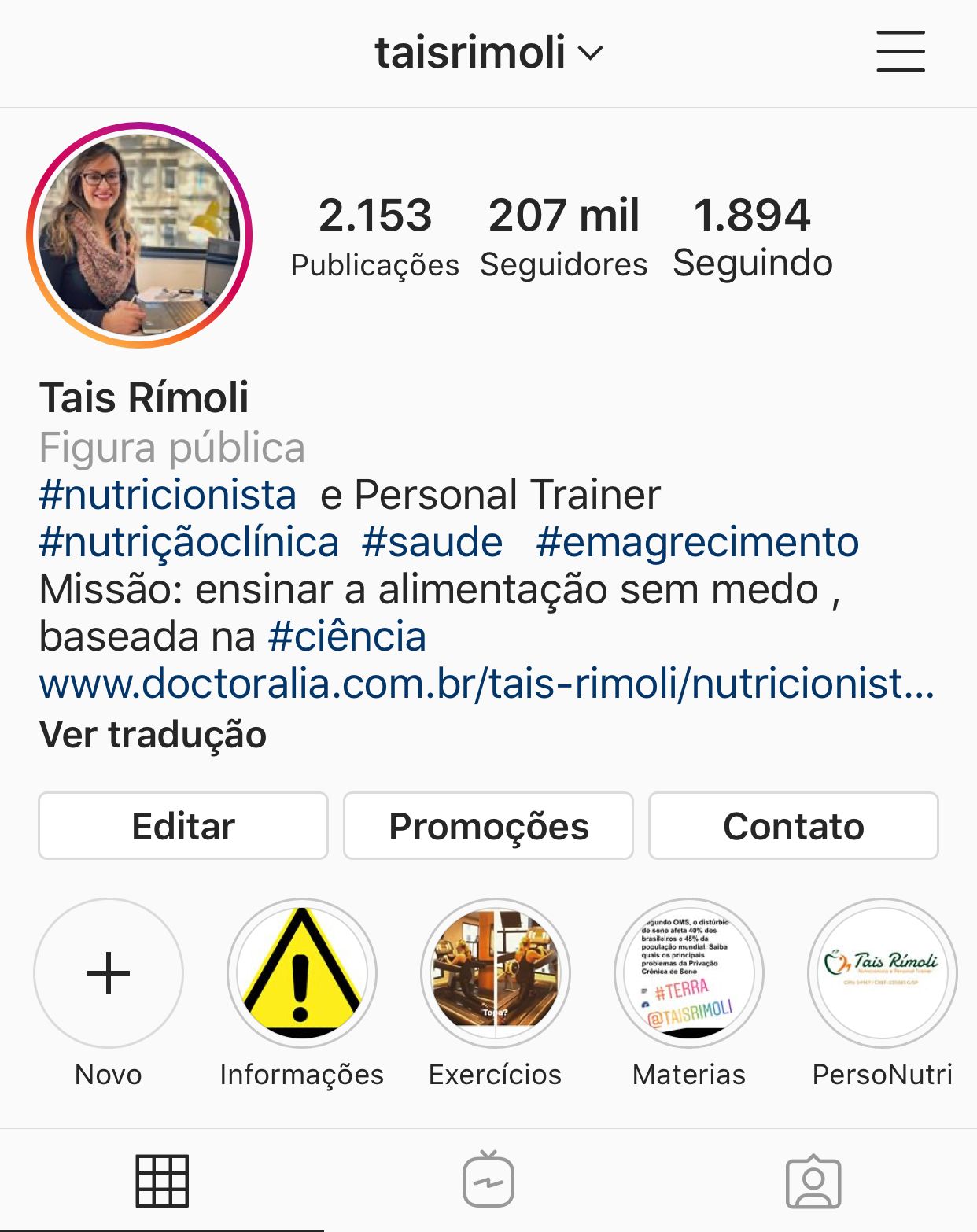Create a new story highlight
The height and width of the screenshot is (1232, 977).
[x=109, y=974]
